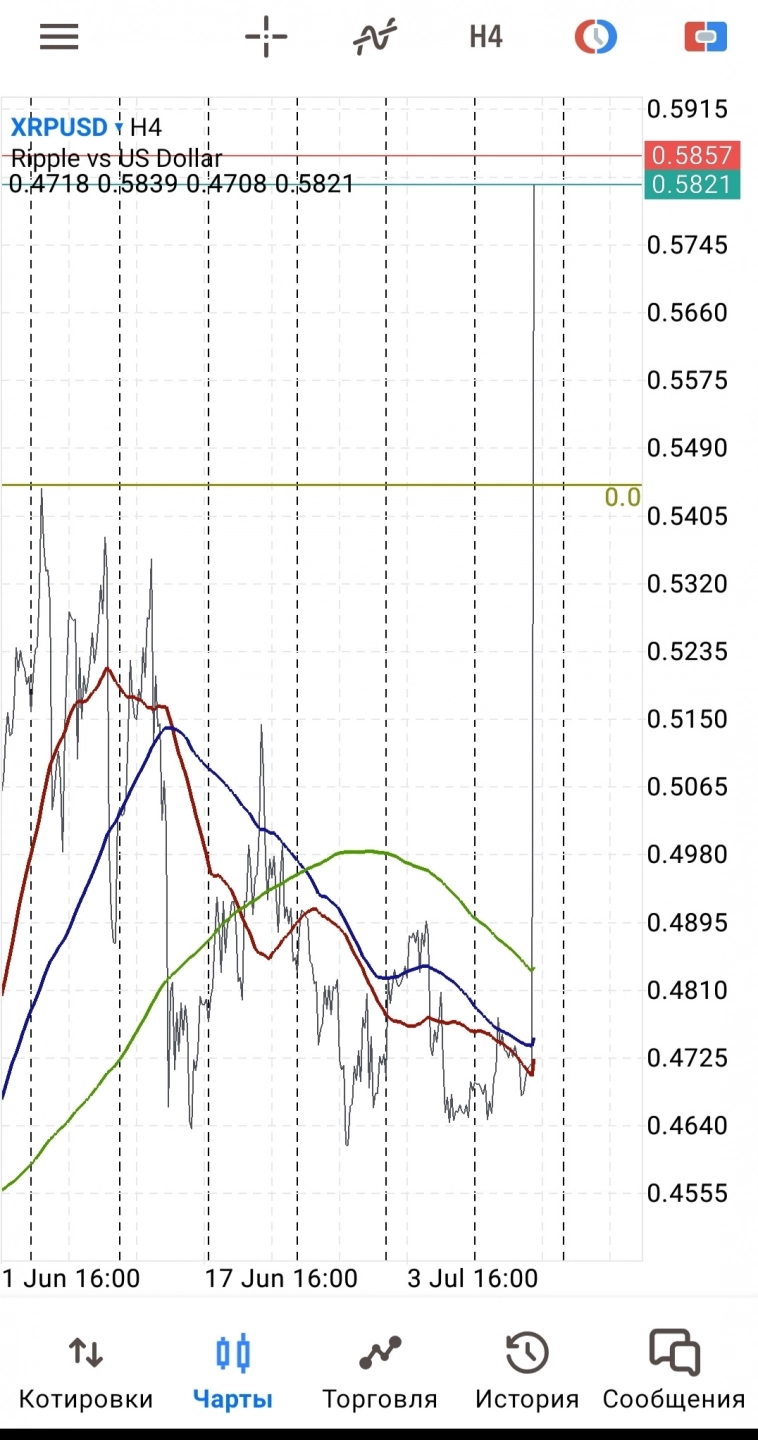
Task: Open the История tab
Action: tap(527, 1371)
